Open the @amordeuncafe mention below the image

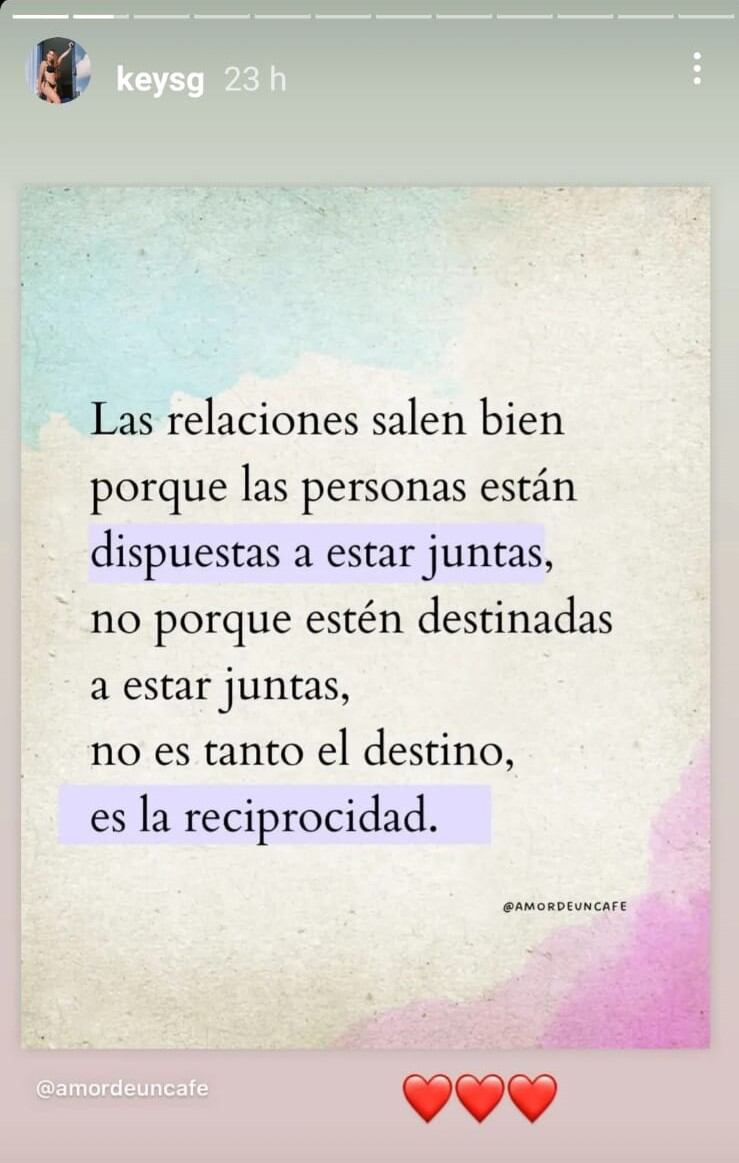[x=122, y=1089]
